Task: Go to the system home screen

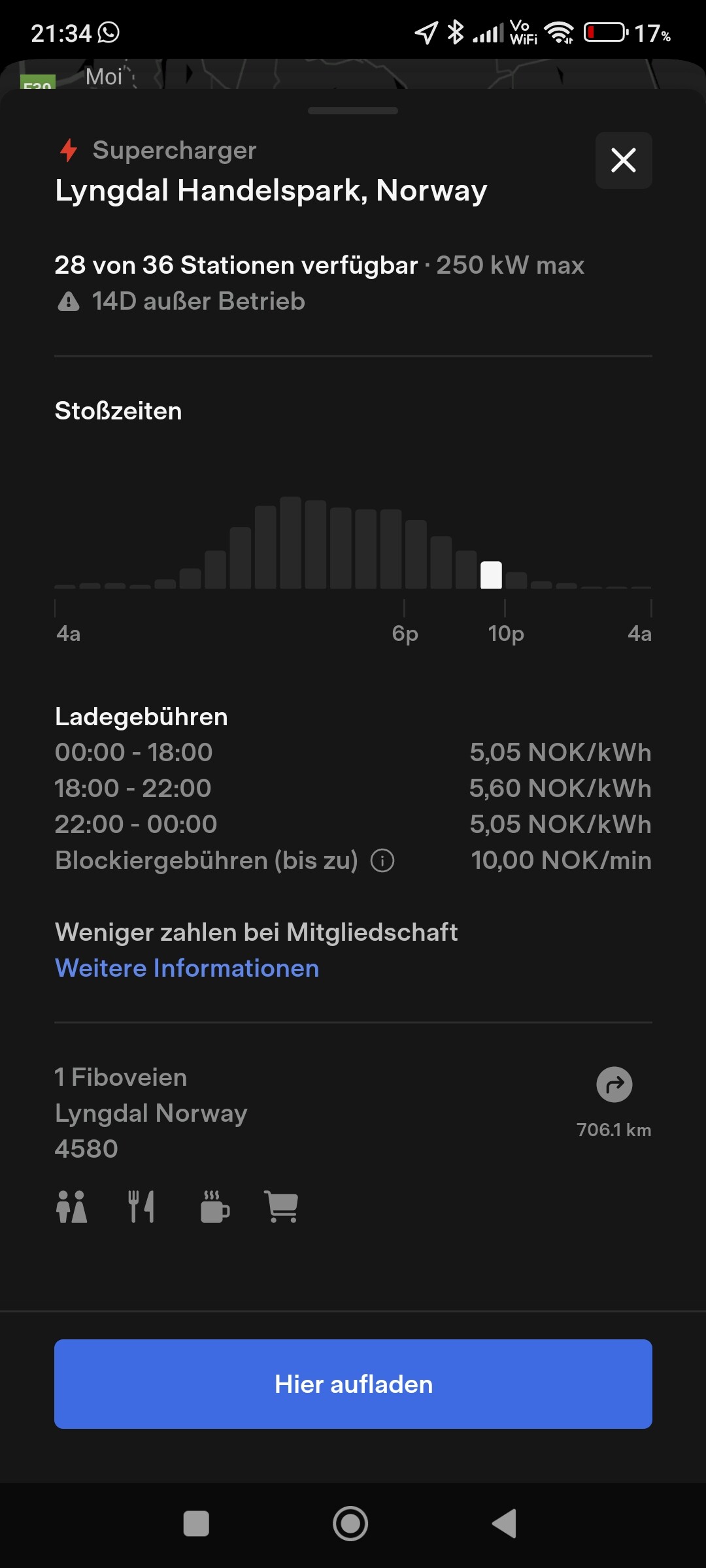Action: pos(350,1524)
